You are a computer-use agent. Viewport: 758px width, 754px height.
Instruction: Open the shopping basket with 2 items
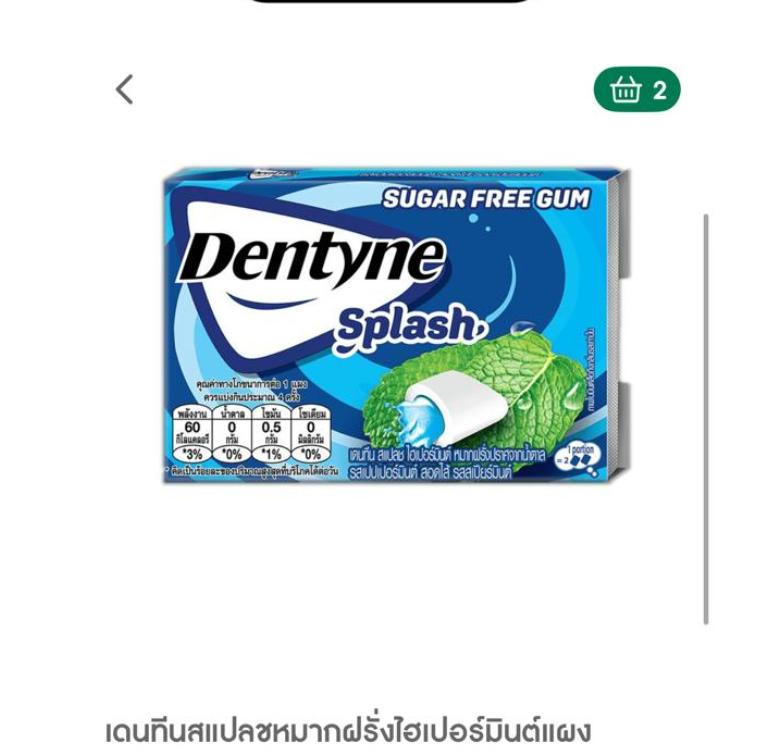pyautogui.click(x=637, y=90)
